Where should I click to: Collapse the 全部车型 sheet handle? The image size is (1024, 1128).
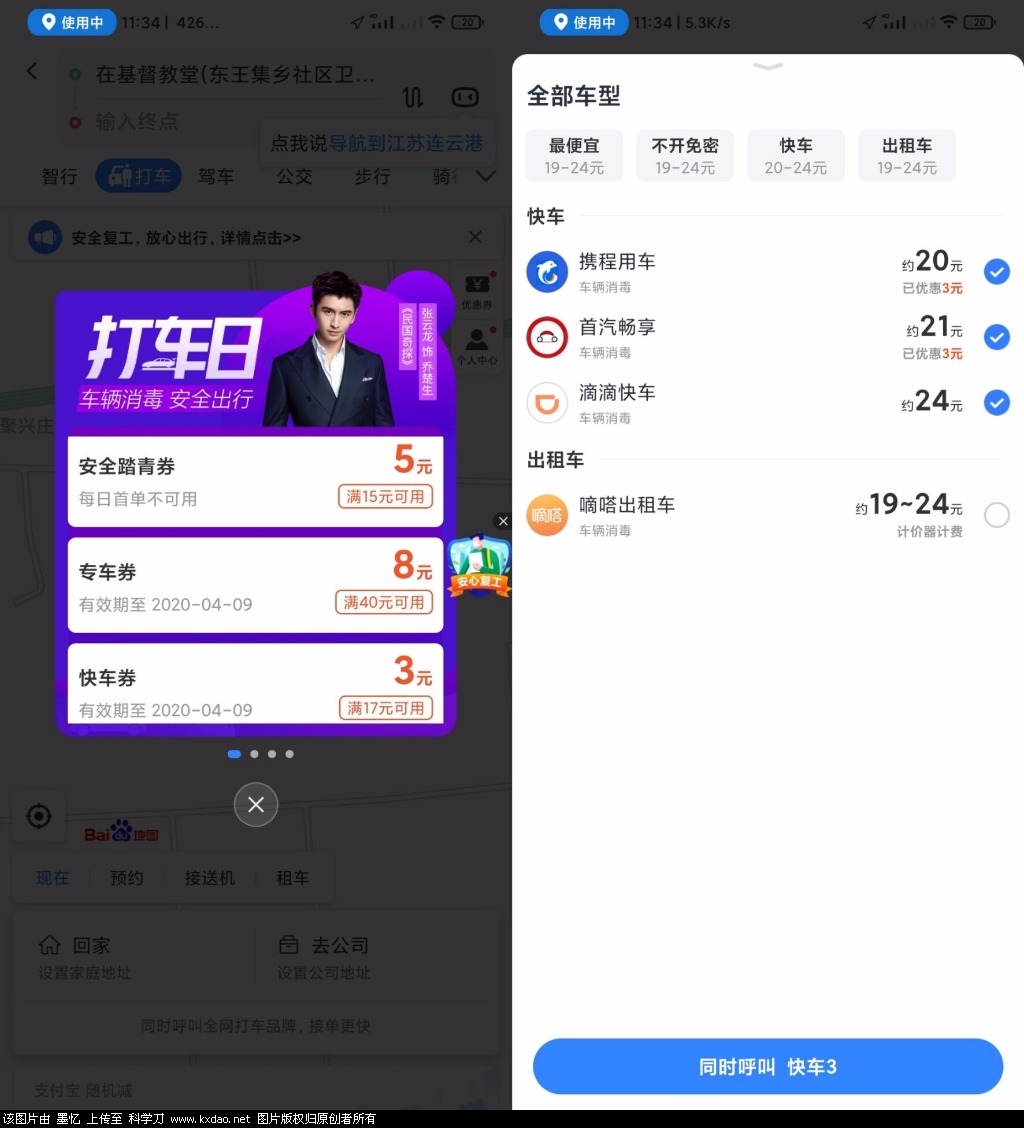pyautogui.click(x=768, y=67)
